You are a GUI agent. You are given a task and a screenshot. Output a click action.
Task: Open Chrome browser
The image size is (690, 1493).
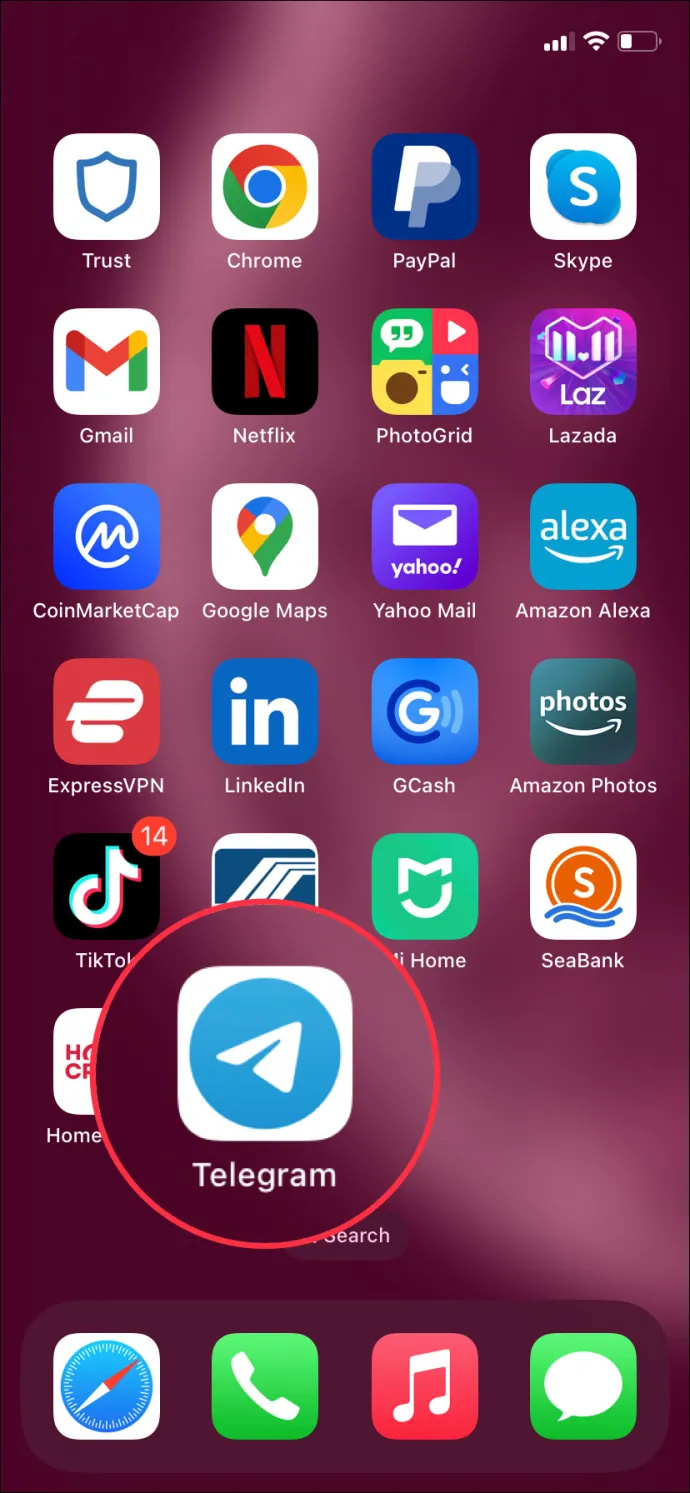point(265,187)
